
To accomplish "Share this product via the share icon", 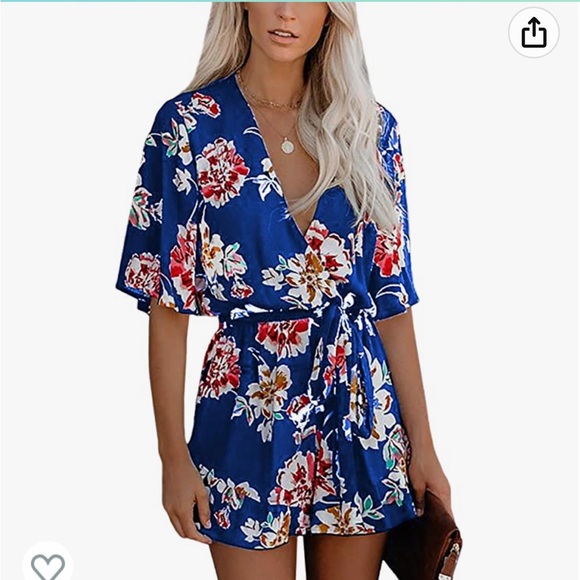I will point(533,33).
